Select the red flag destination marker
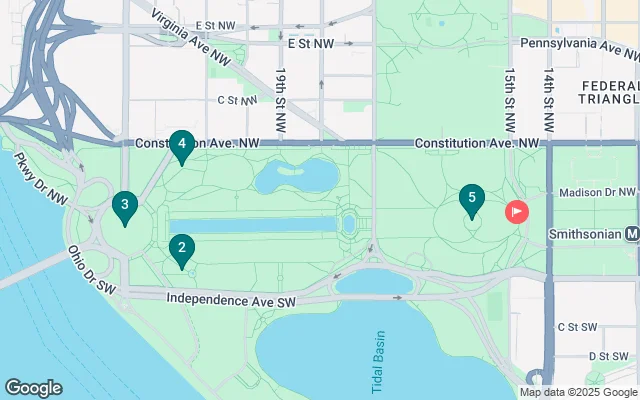The width and height of the screenshot is (640, 400). click(517, 212)
